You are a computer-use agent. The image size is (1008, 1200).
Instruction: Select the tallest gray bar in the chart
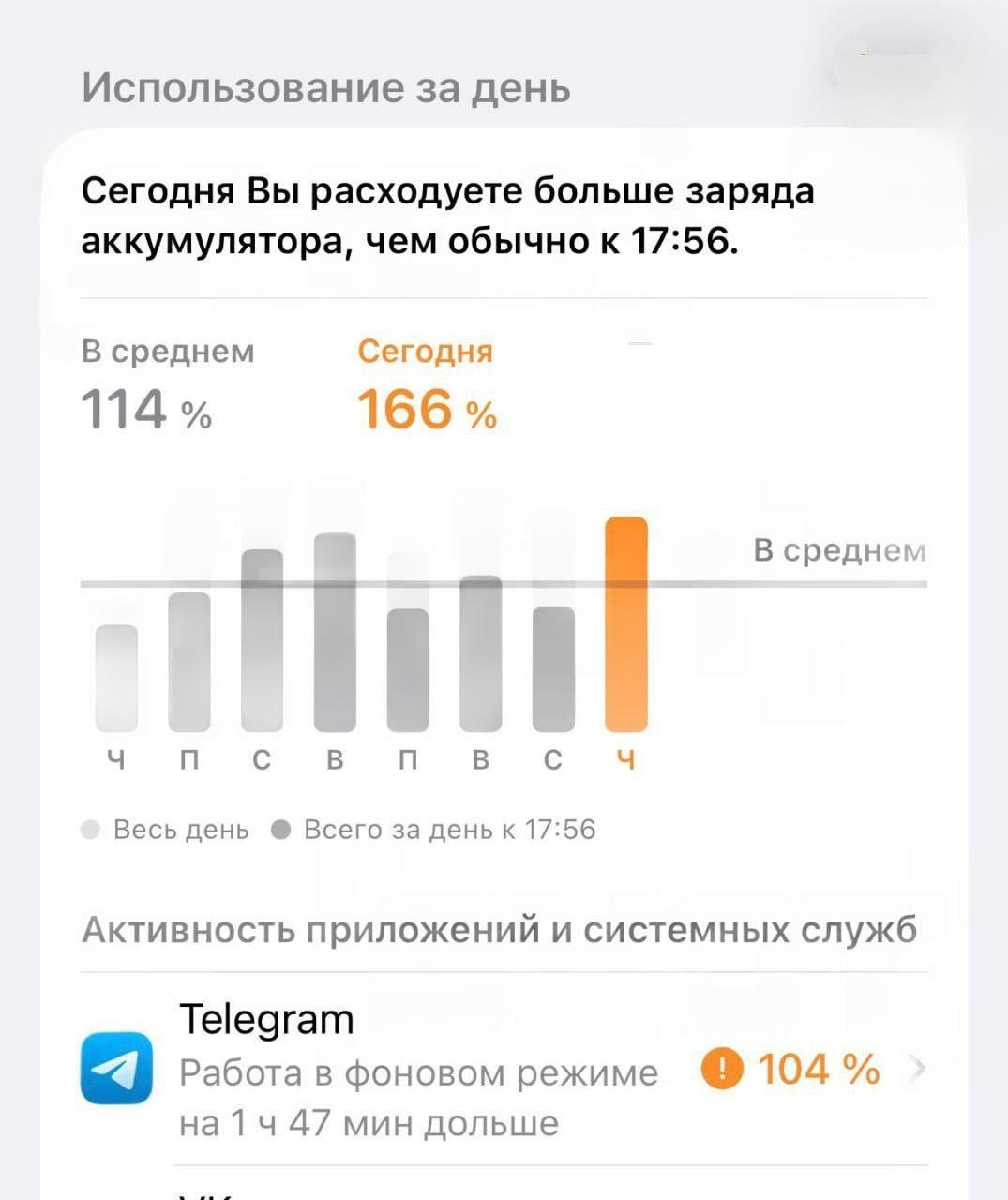[x=335, y=632]
